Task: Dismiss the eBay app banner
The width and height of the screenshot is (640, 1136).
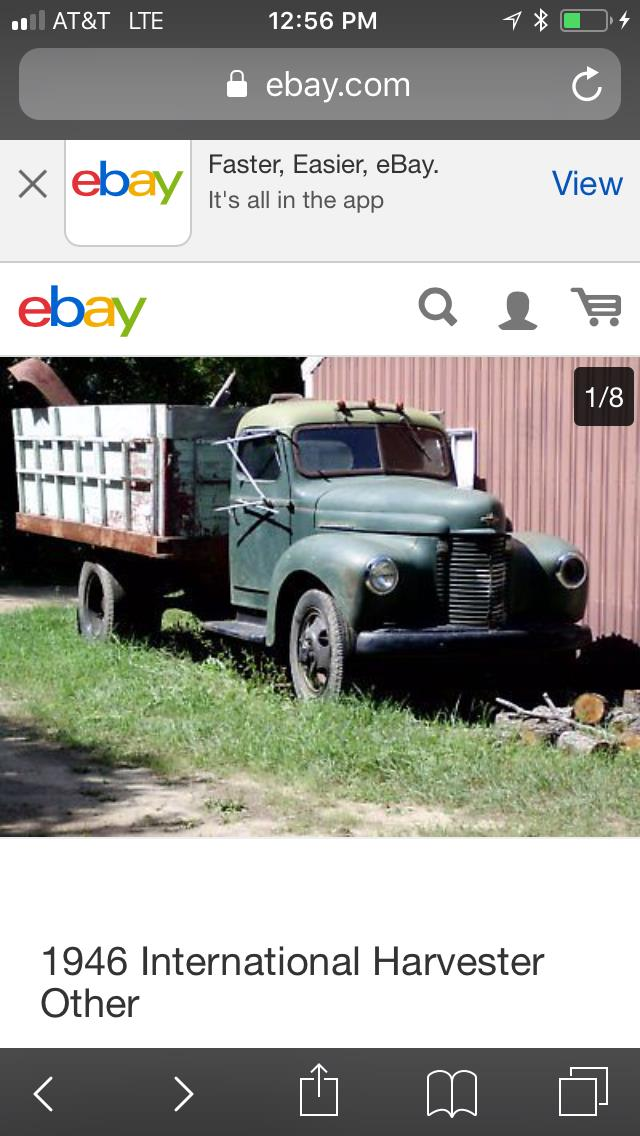Action: [33, 184]
